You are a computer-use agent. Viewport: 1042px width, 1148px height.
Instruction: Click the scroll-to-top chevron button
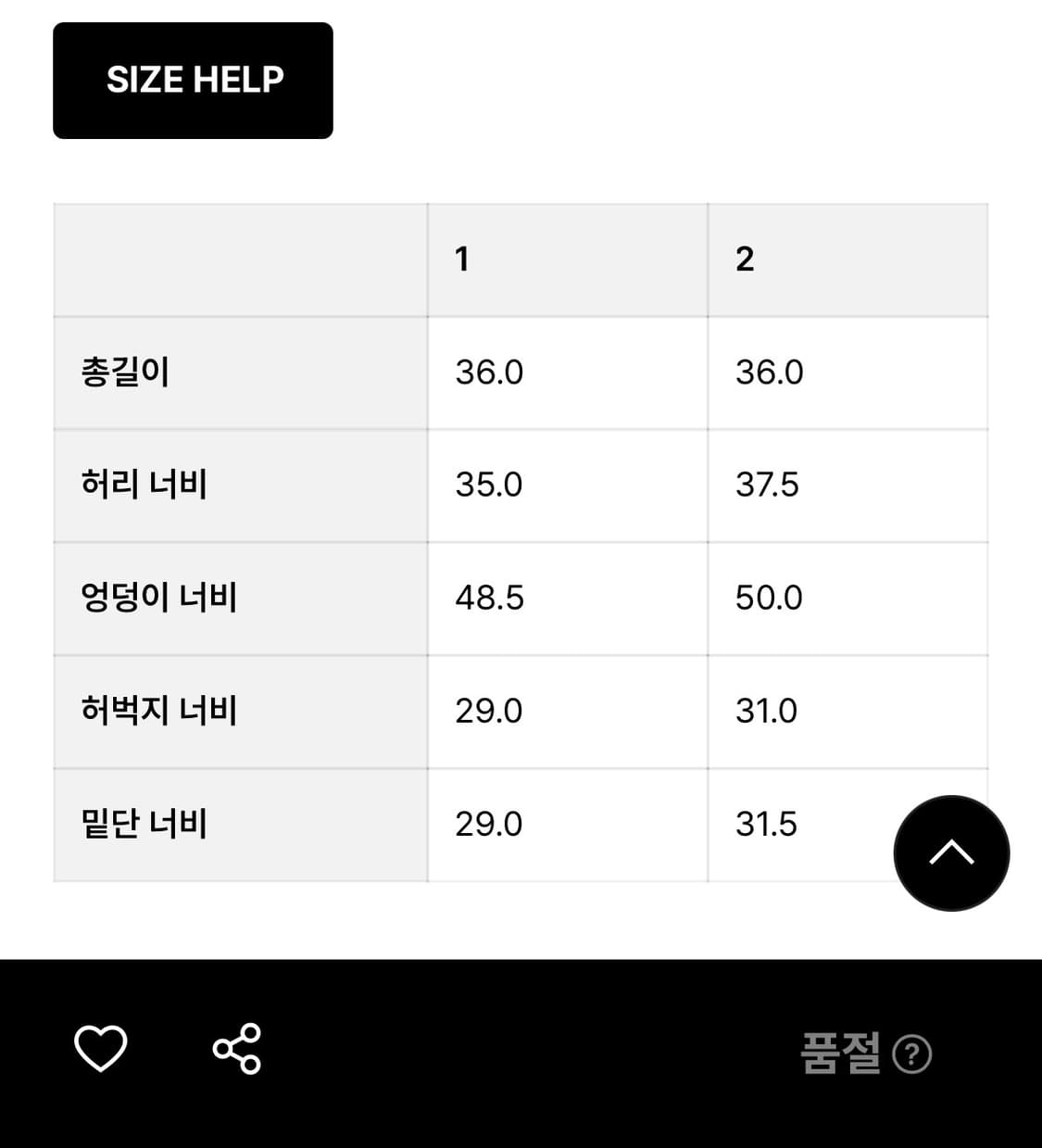951,852
